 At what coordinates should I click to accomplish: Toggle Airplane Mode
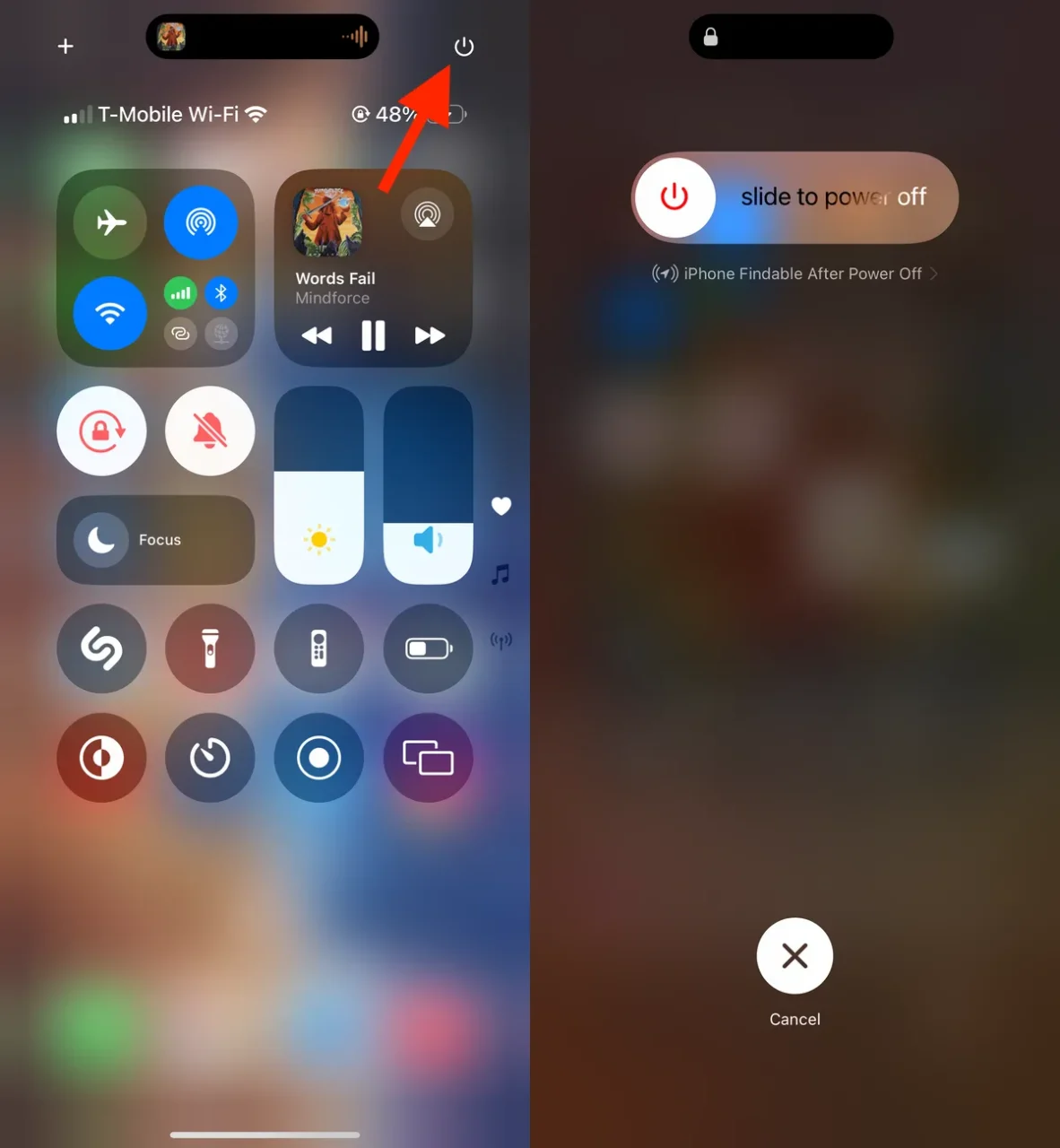110,222
